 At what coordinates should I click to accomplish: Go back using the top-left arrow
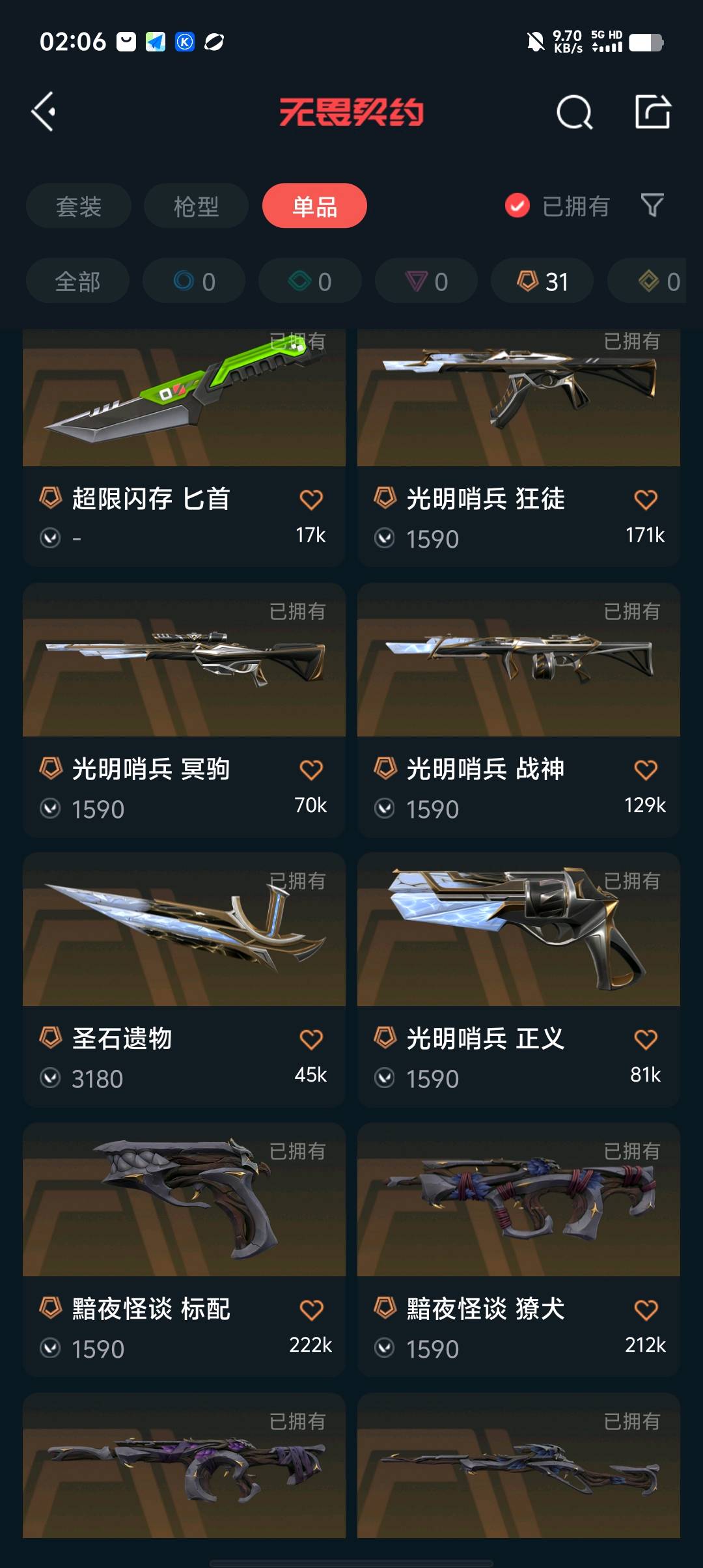click(44, 112)
